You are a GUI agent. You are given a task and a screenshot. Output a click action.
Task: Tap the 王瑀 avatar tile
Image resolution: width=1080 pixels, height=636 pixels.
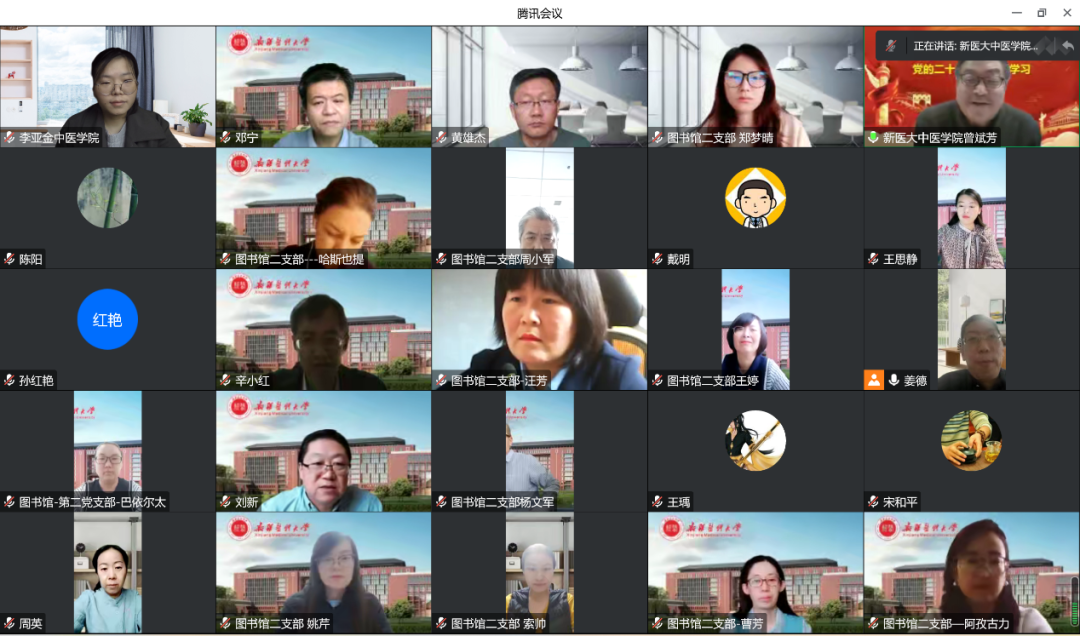[x=755, y=452]
